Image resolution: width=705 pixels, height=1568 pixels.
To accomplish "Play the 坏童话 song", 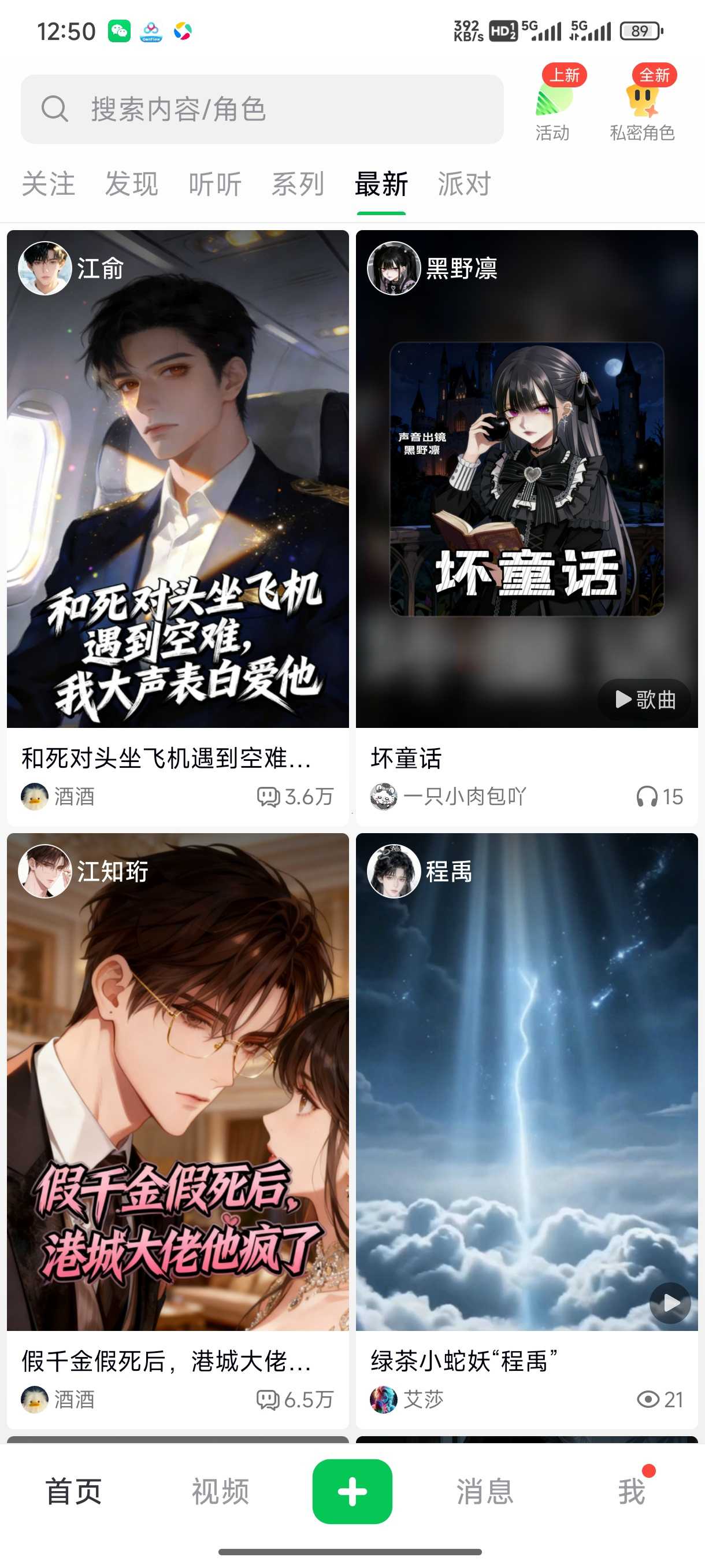I will pos(644,700).
